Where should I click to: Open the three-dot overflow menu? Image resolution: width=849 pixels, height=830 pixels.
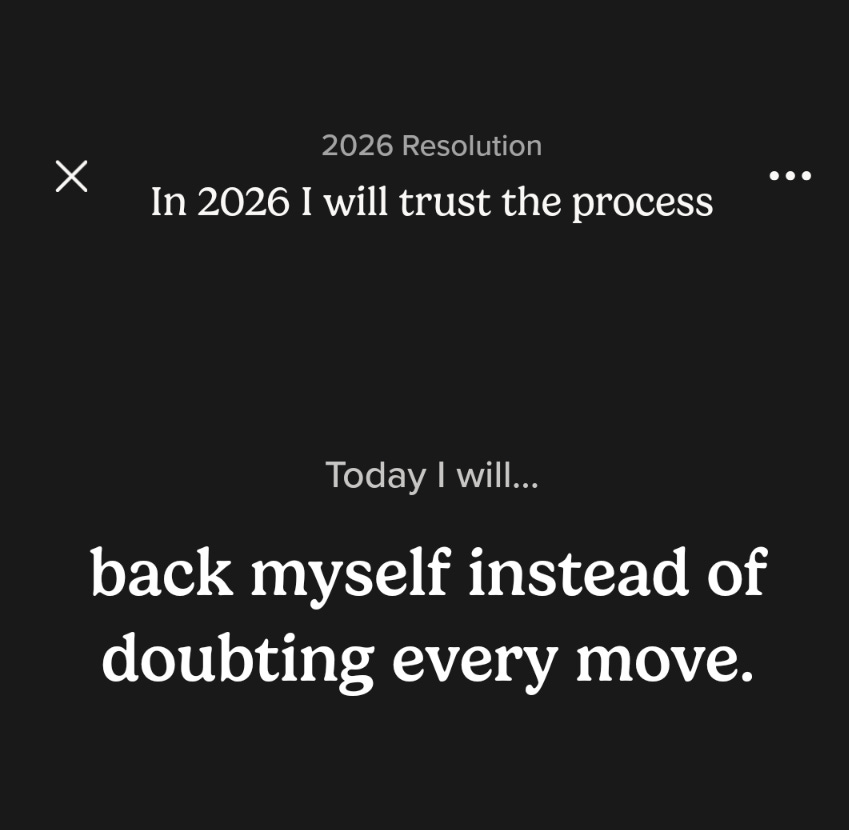[x=790, y=175]
